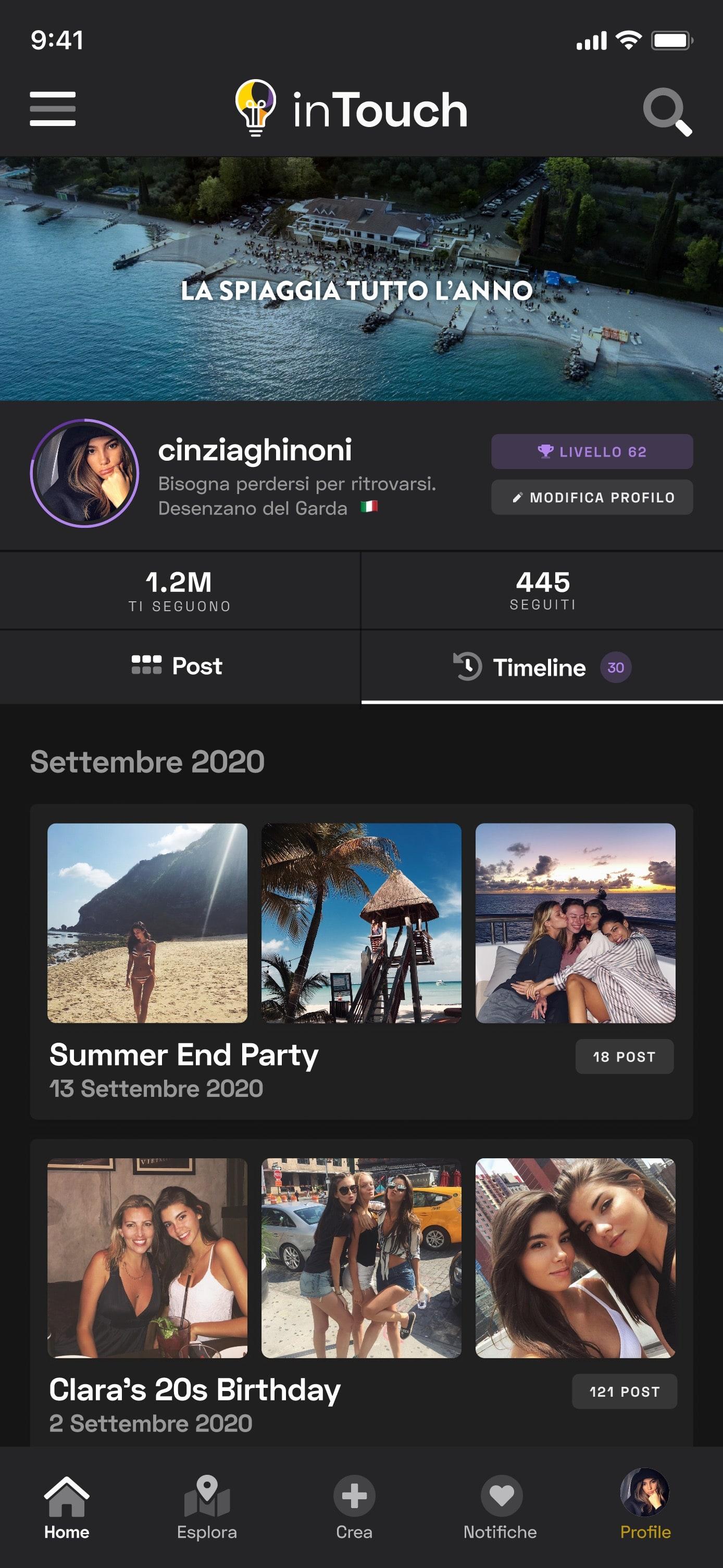723x1568 pixels.
Task: Open the 18 Post counter on Summer End Party
Action: (625, 1056)
